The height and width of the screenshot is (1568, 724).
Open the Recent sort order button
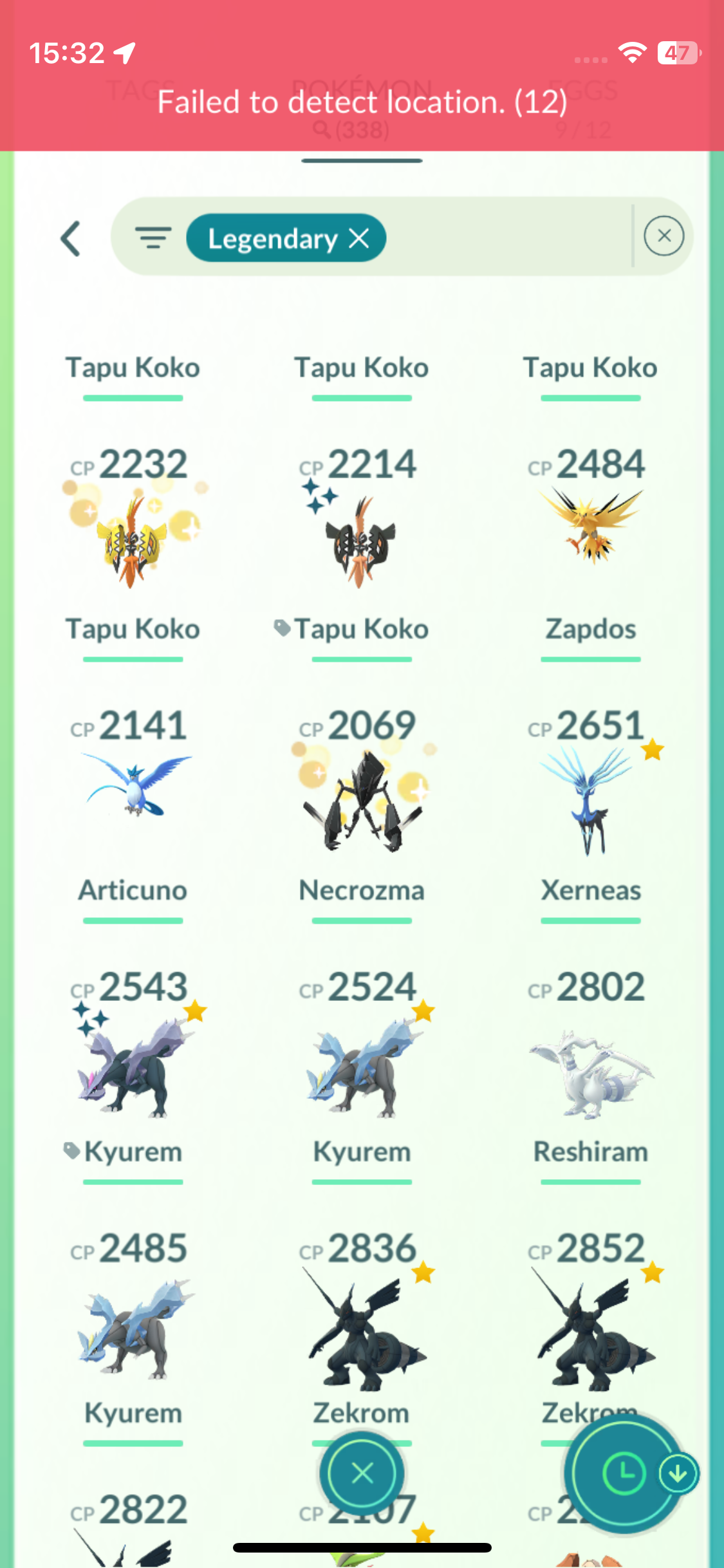623,1473
